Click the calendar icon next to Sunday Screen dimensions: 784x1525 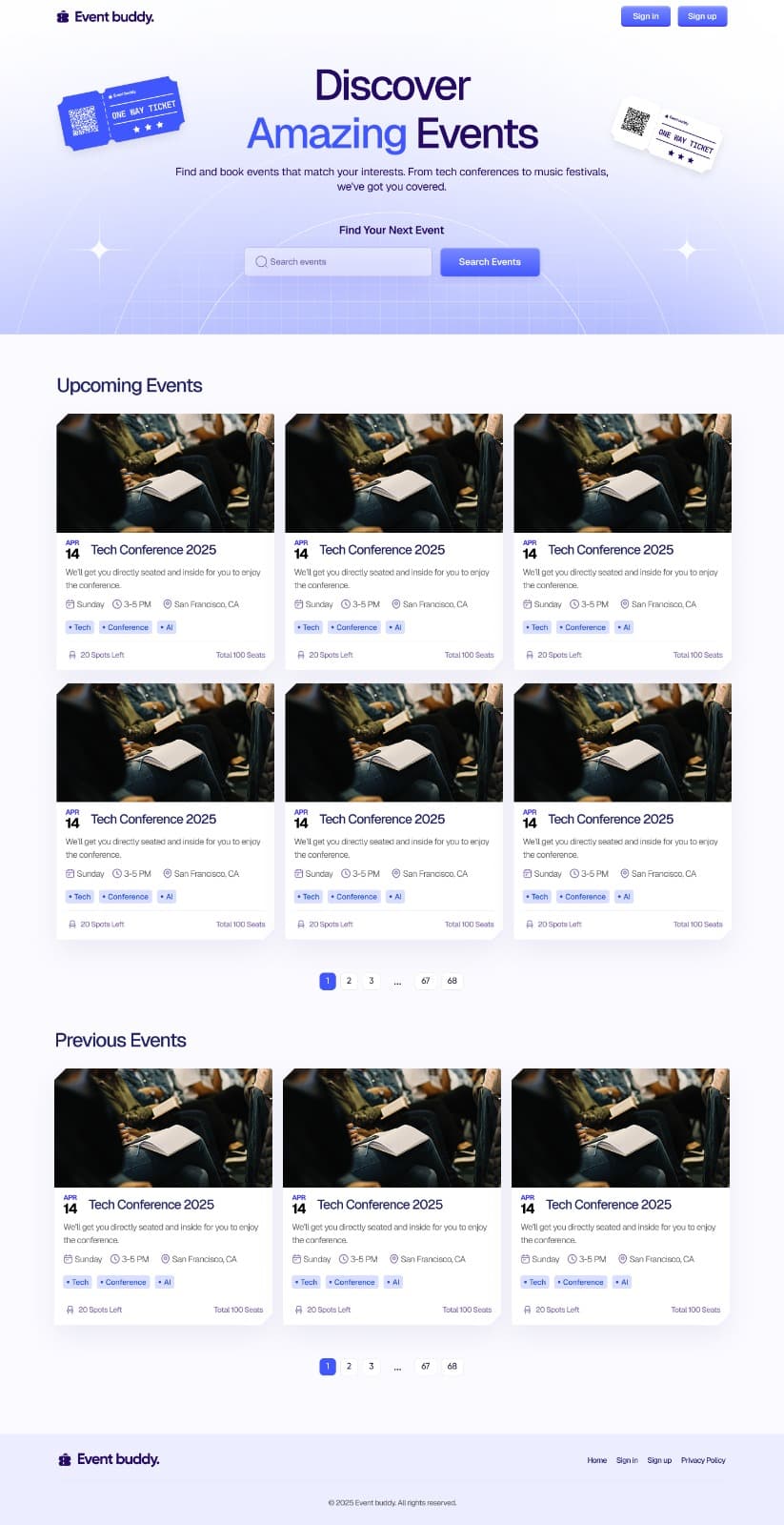tap(71, 604)
